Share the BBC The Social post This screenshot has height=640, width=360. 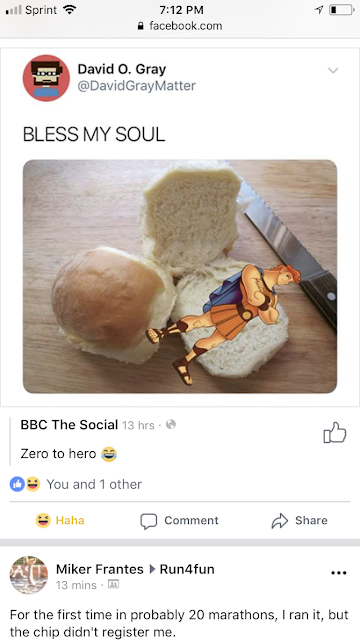click(x=300, y=520)
